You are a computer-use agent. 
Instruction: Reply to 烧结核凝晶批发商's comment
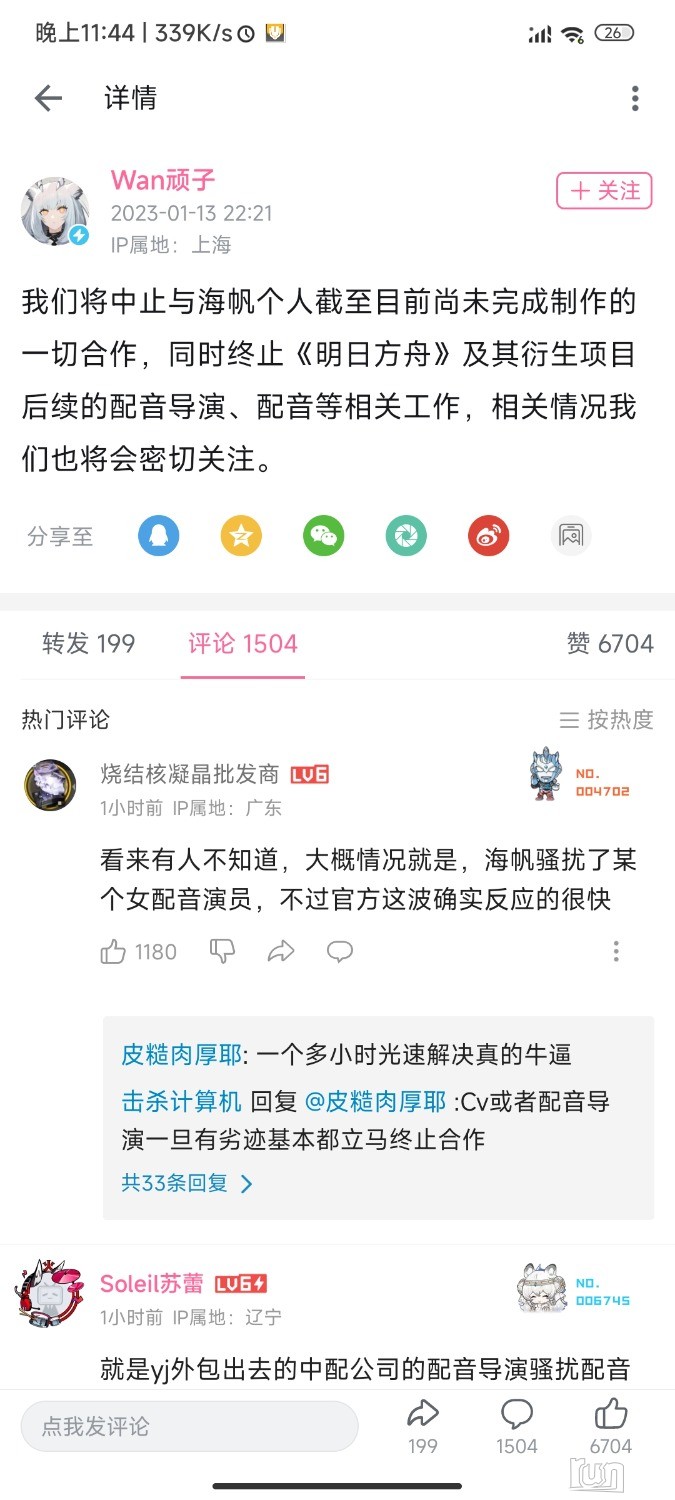tap(340, 951)
